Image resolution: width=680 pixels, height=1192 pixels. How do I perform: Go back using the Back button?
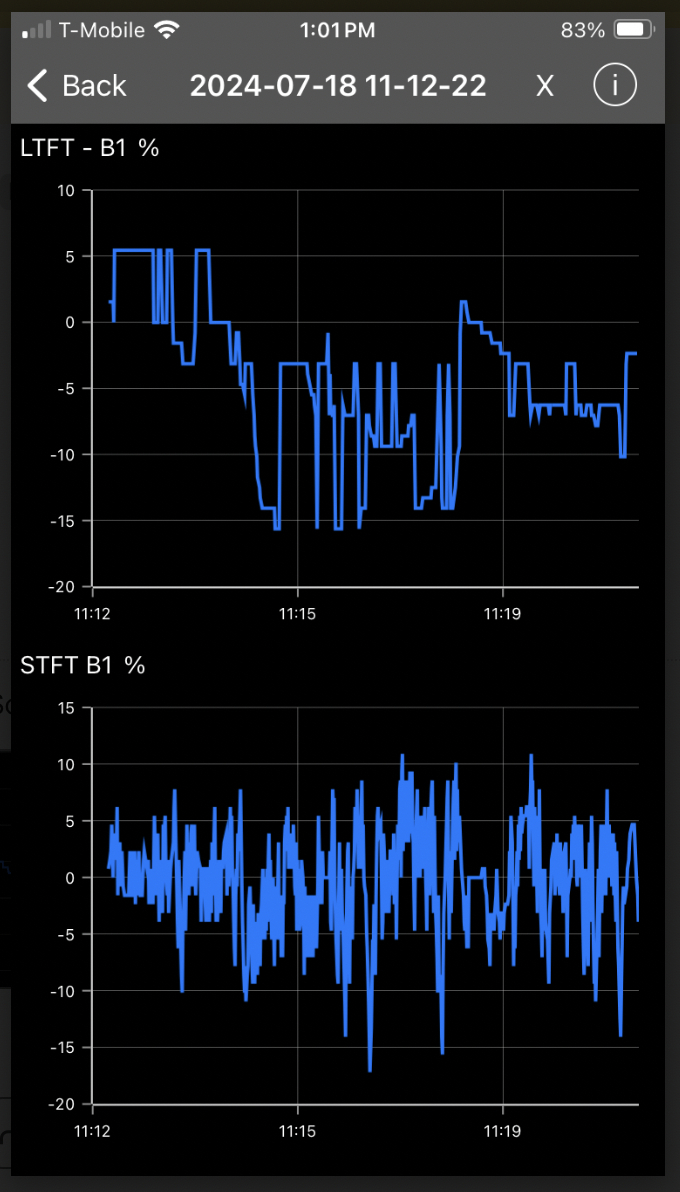coord(77,86)
